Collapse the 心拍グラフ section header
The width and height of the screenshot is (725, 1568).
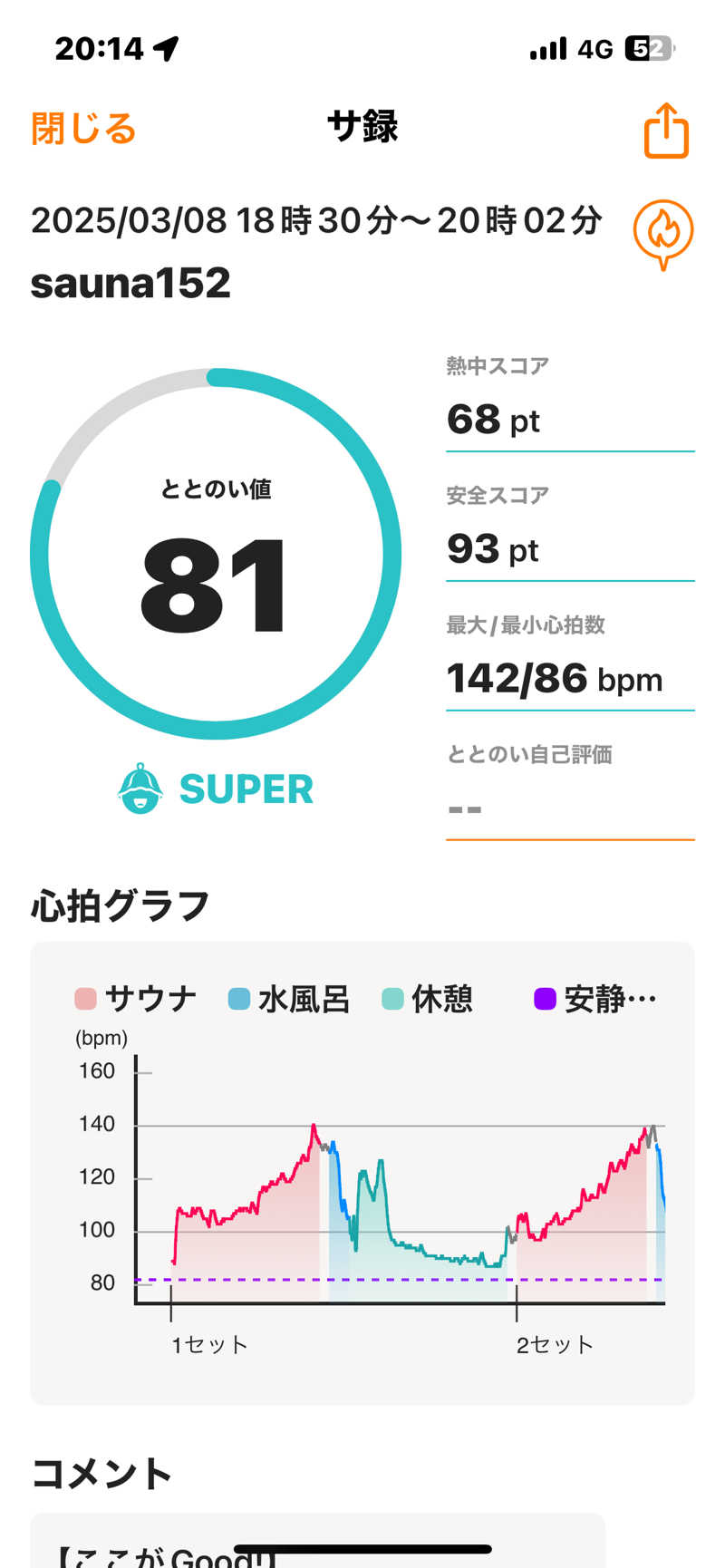pos(120,904)
